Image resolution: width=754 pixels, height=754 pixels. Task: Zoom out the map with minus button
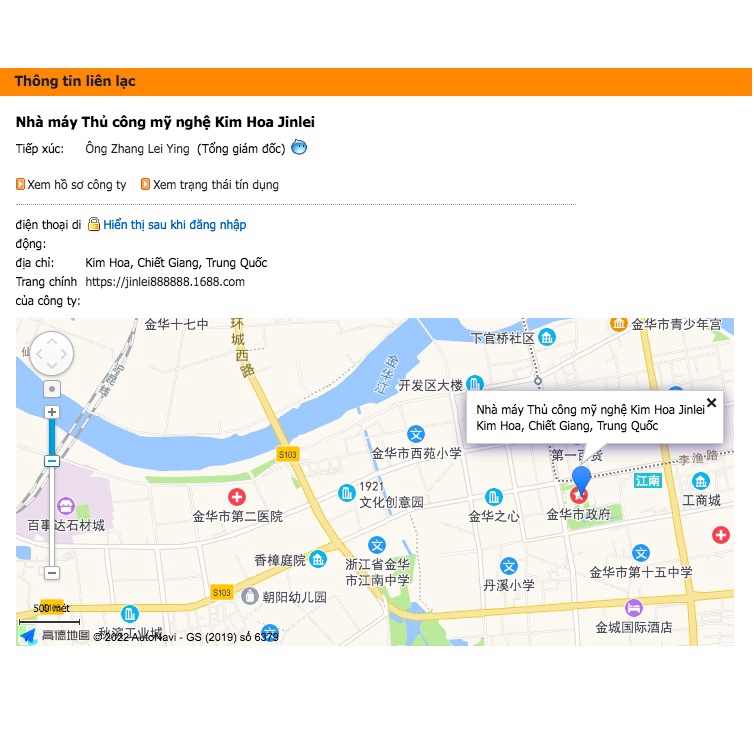pos(52,573)
